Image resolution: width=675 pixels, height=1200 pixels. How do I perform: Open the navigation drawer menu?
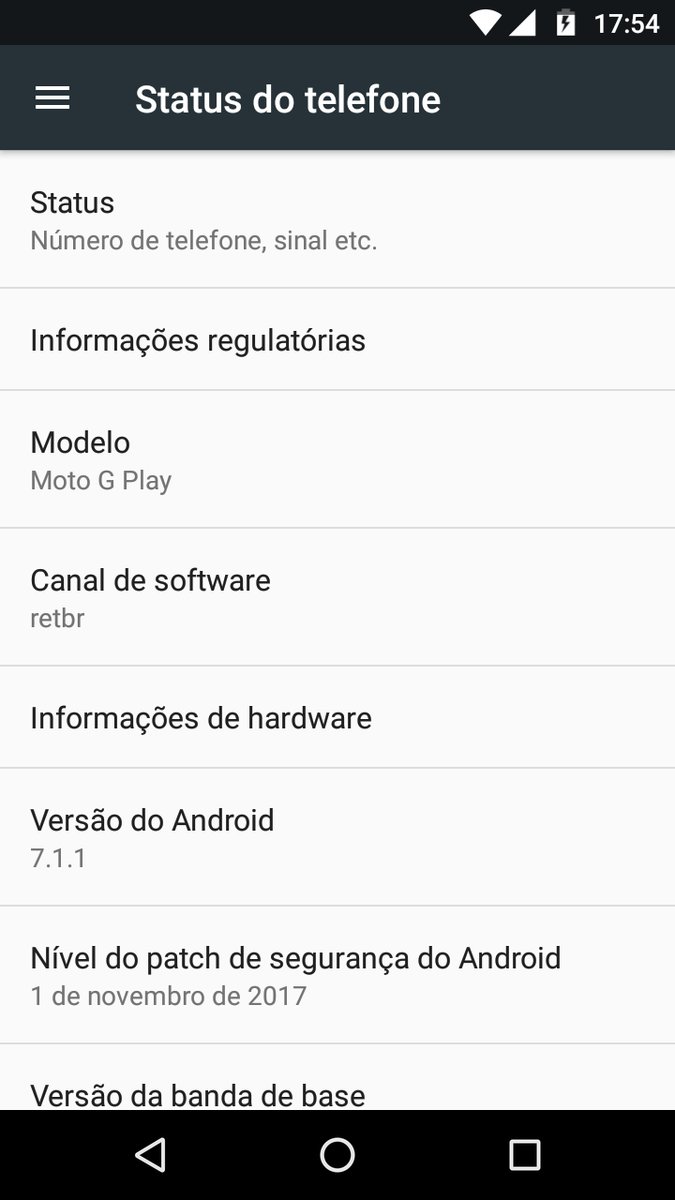52,98
